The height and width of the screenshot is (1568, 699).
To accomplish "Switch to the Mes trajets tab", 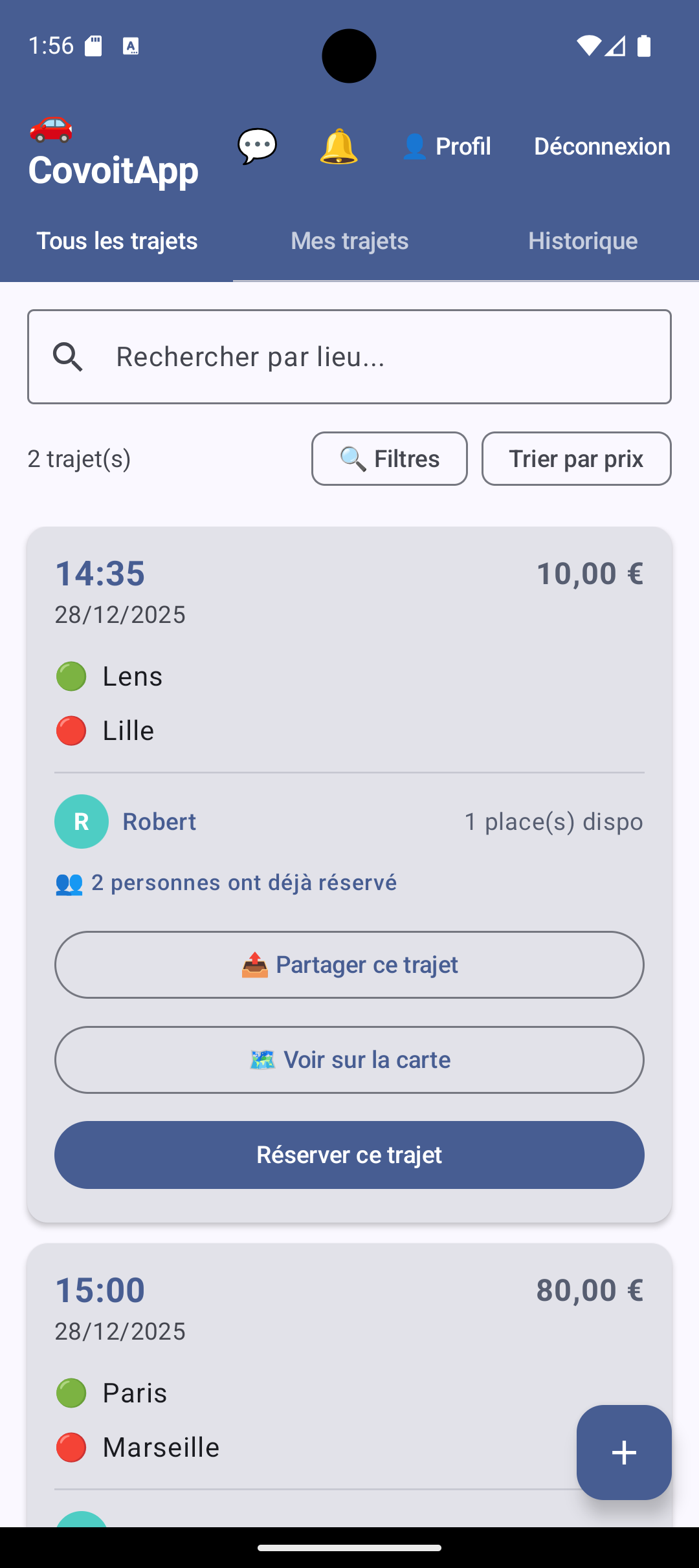I will pos(349,240).
